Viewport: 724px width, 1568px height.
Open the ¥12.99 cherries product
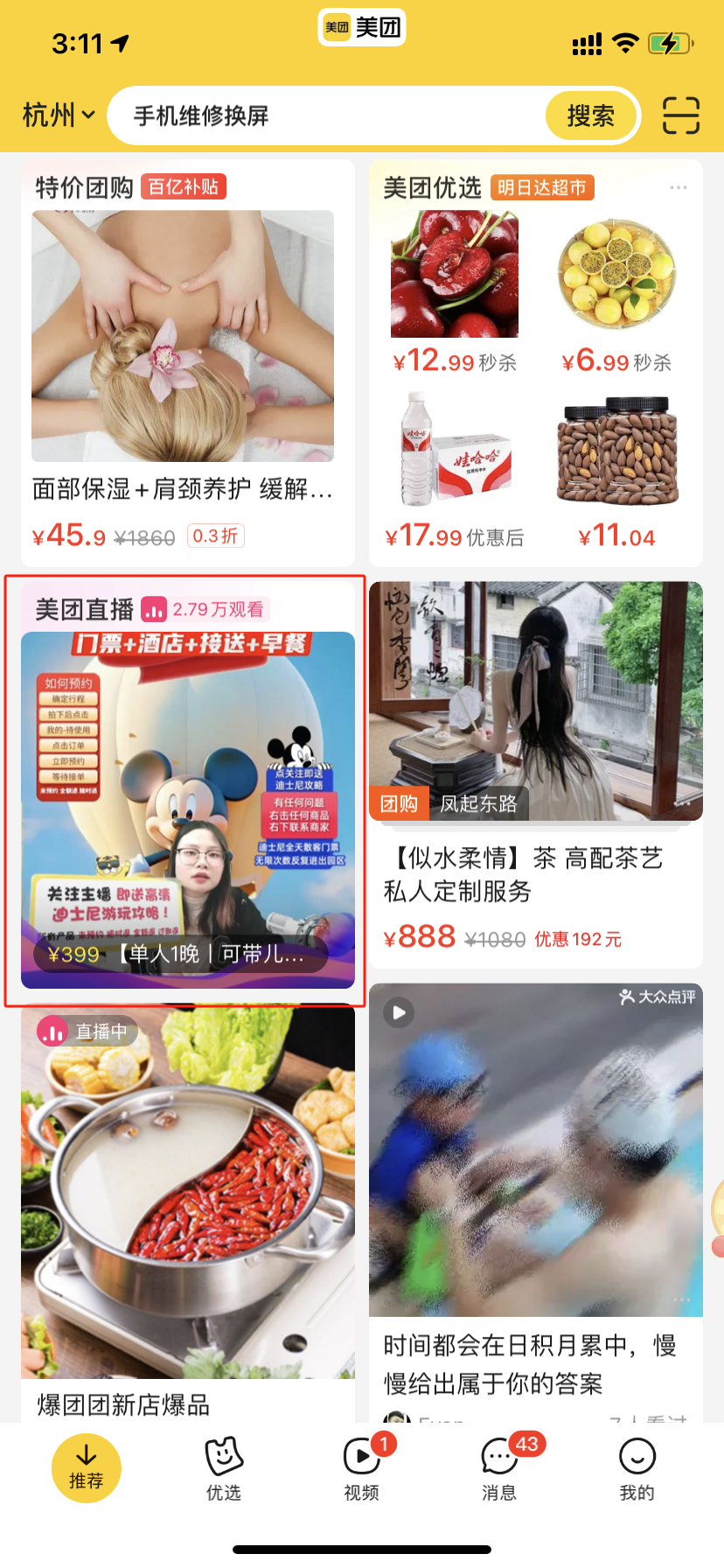pos(455,289)
